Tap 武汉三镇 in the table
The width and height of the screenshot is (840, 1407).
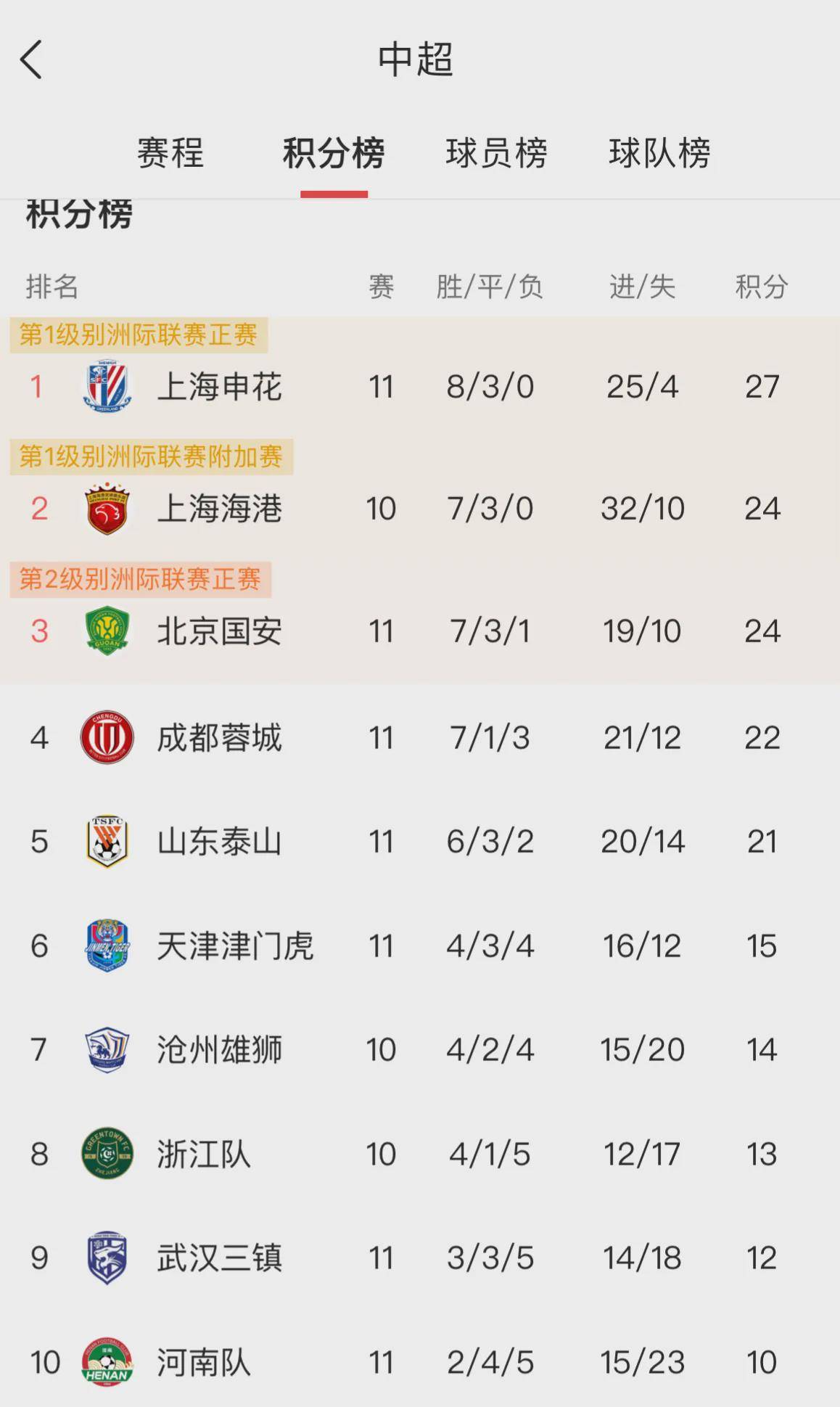219,1258
